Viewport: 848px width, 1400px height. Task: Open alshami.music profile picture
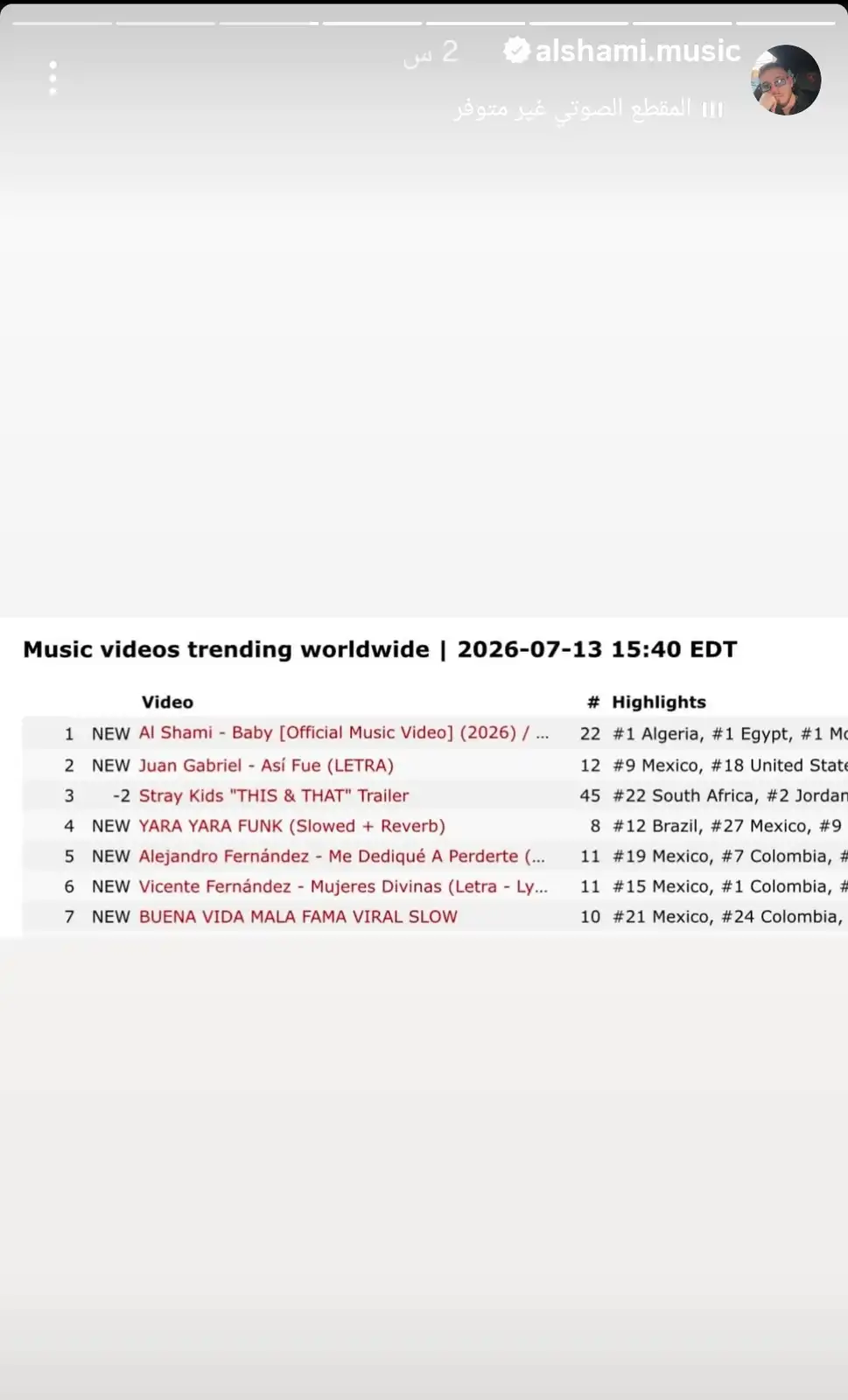tap(786, 80)
